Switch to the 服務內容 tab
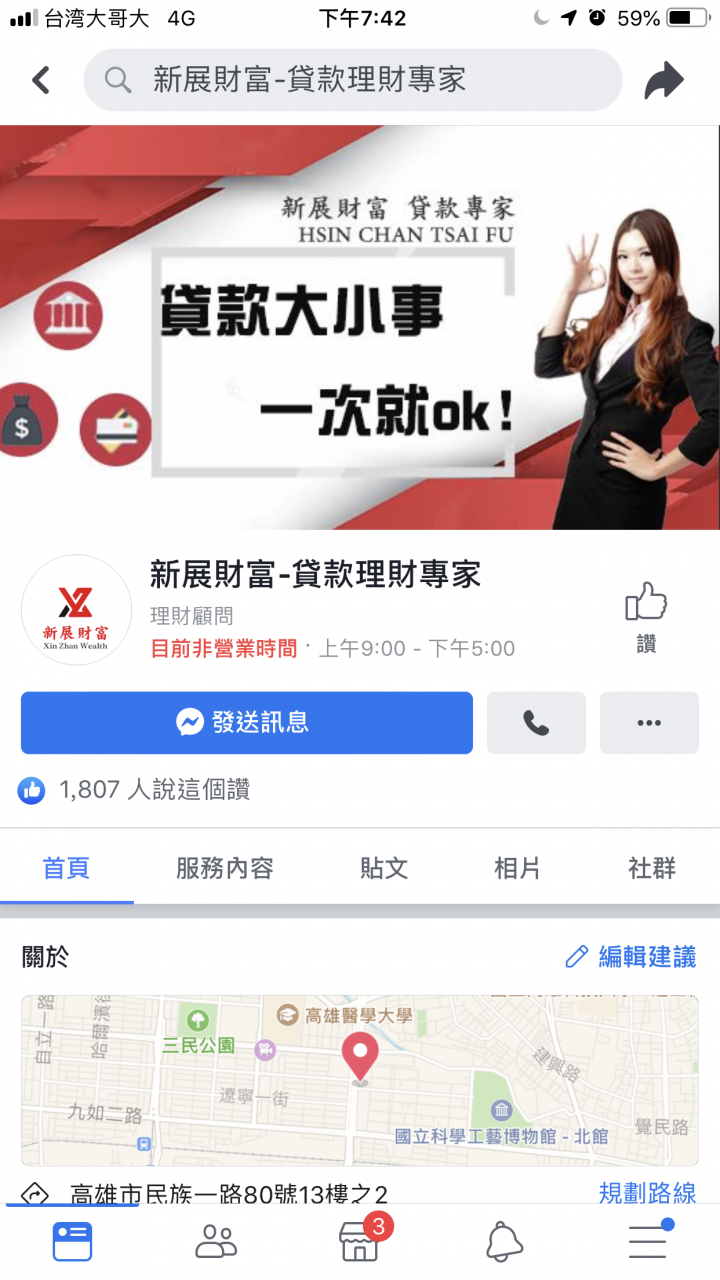 224,868
